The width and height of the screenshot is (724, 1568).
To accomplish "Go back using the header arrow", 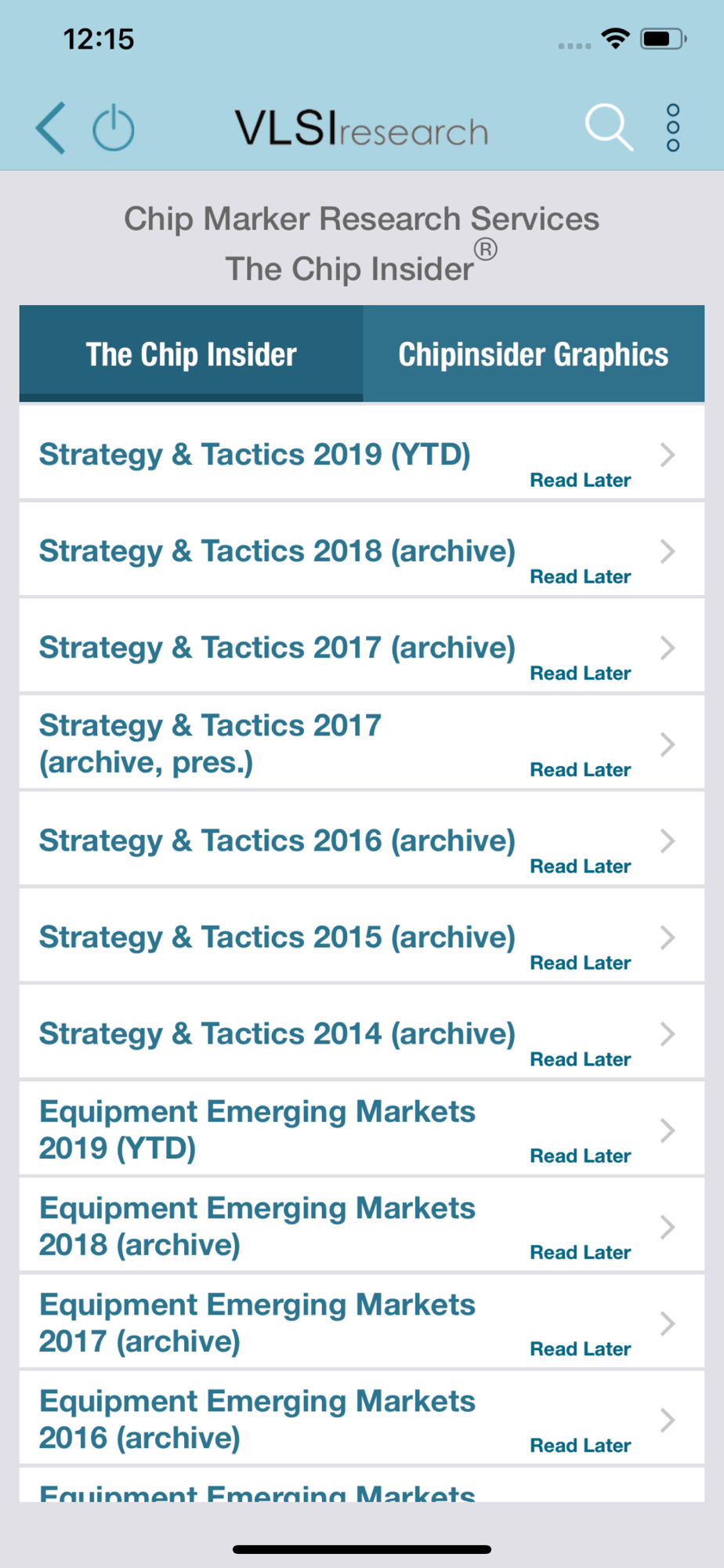I will (x=51, y=128).
